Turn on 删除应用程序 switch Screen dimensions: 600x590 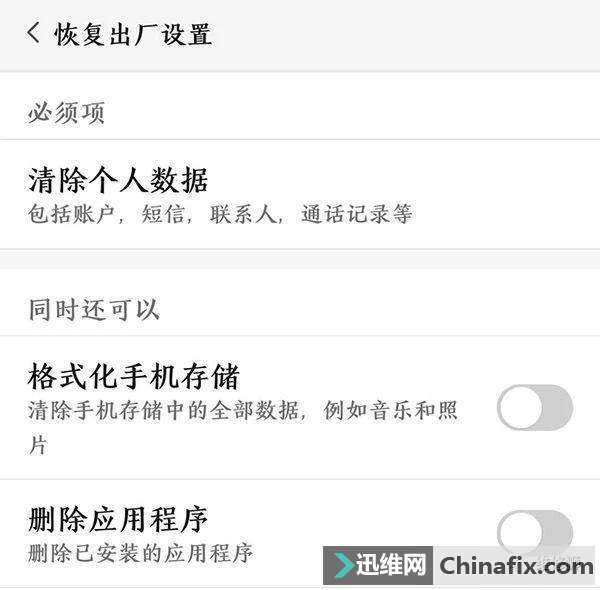coord(534,528)
